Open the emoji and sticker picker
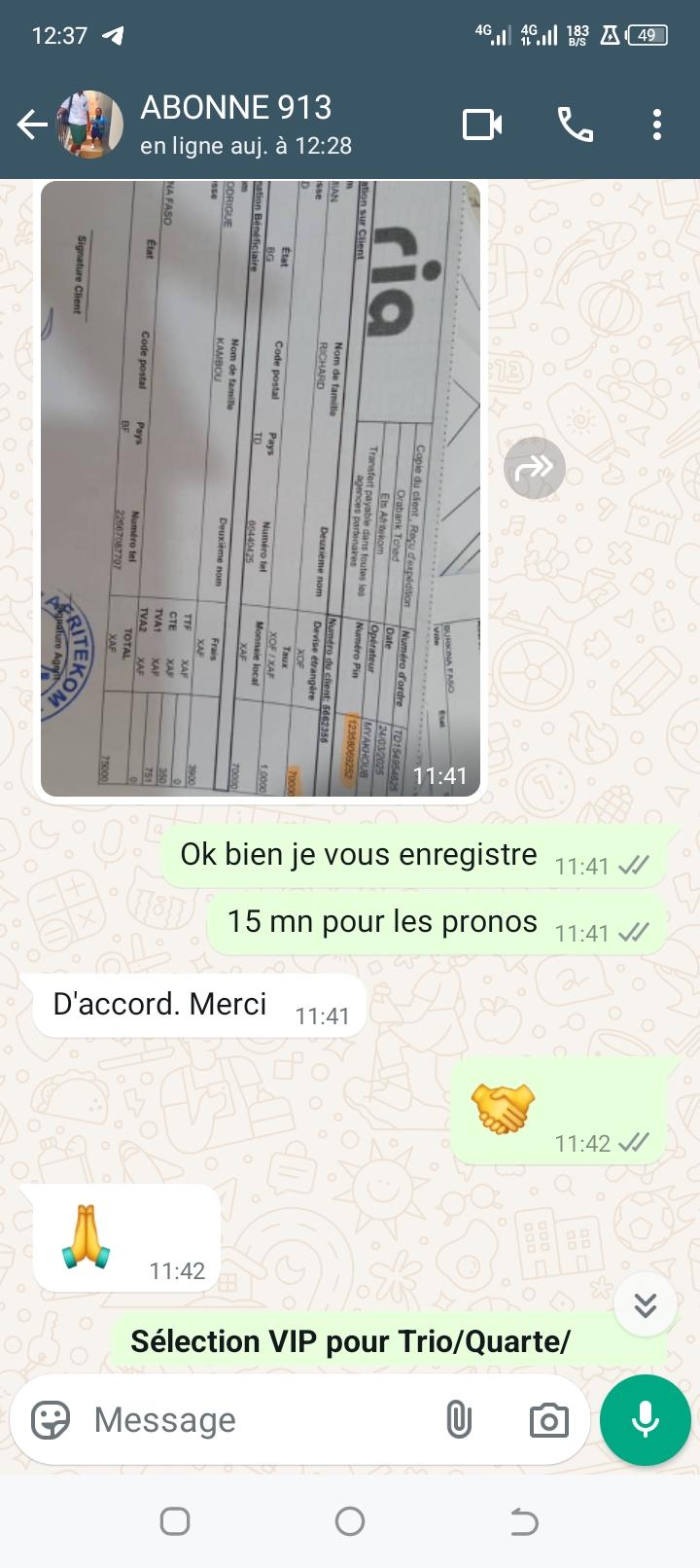The height and width of the screenshot is (1568, 700). (51, 1420)
